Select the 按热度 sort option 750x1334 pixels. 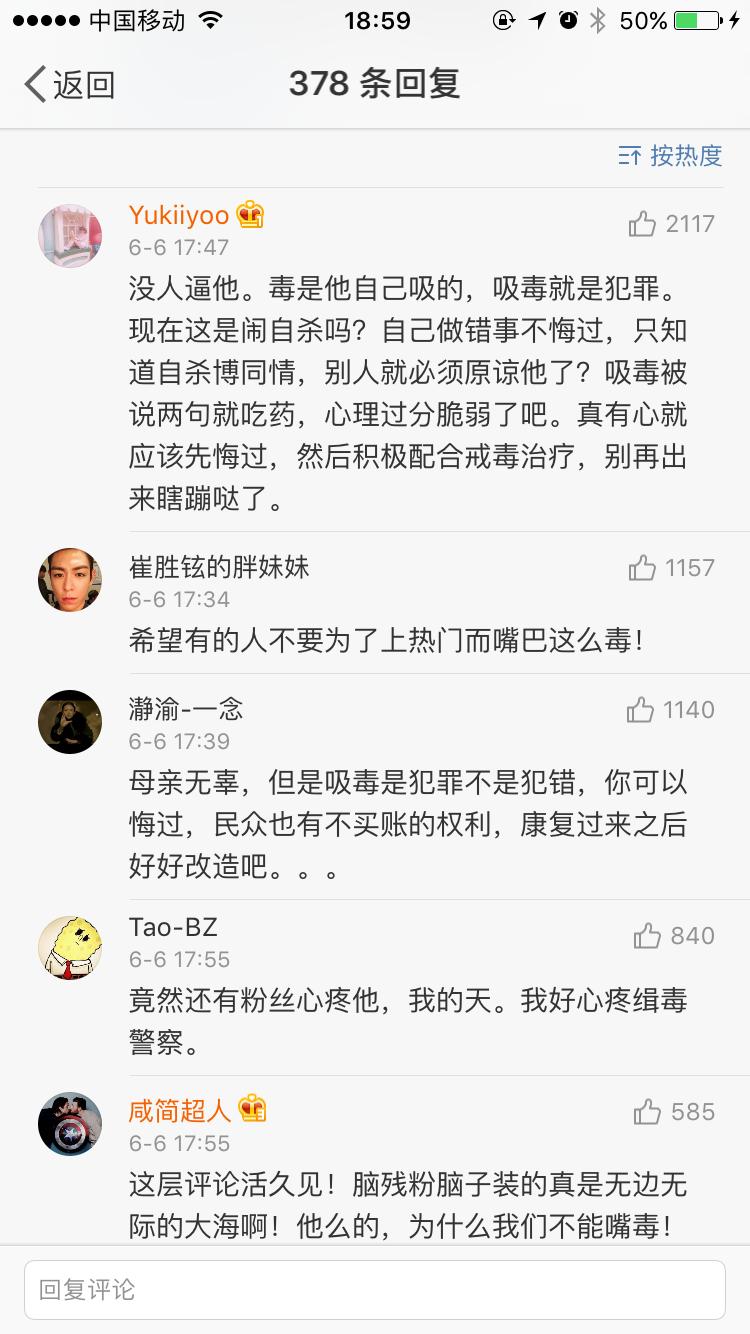[x=687, y=156]
